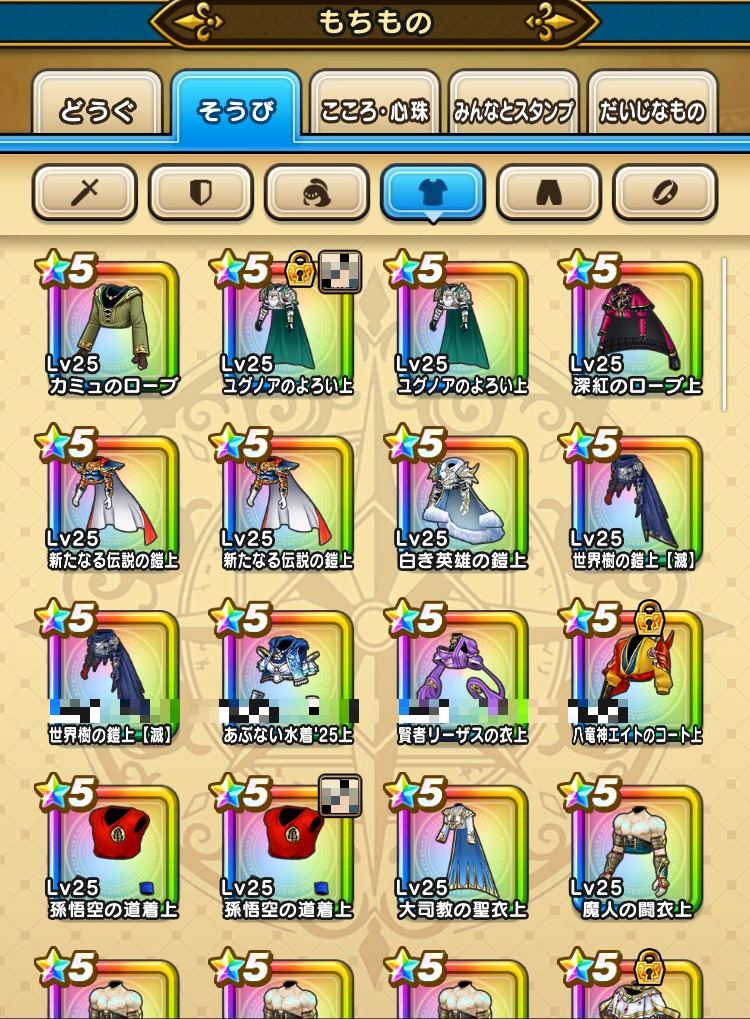Switch to the どうぐ tab
This screenshot has height=1019, width=750.
(x=97, y=104)
